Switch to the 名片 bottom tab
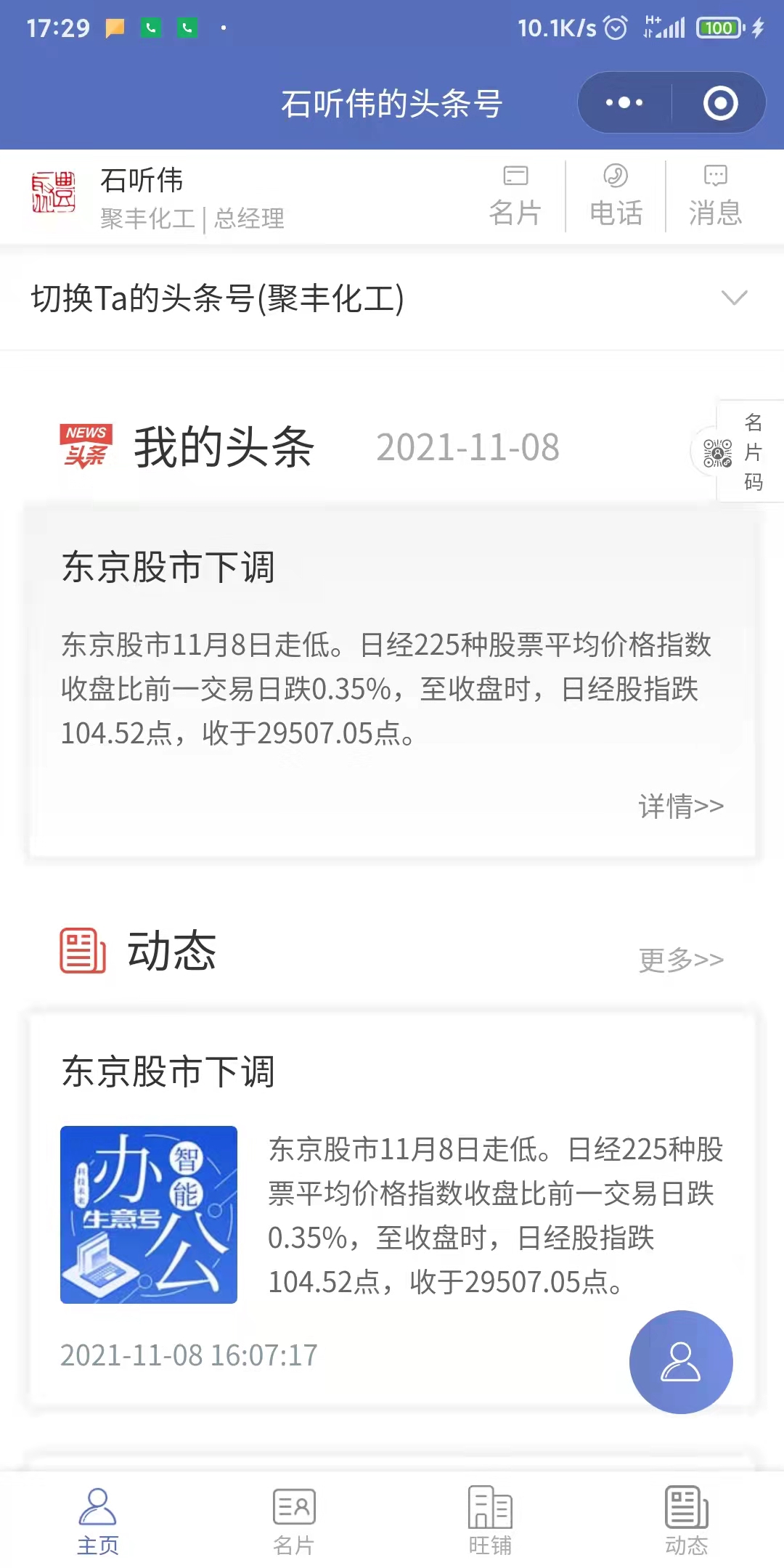Viewport: 784px width, 1568px height. pos(294,1521)
